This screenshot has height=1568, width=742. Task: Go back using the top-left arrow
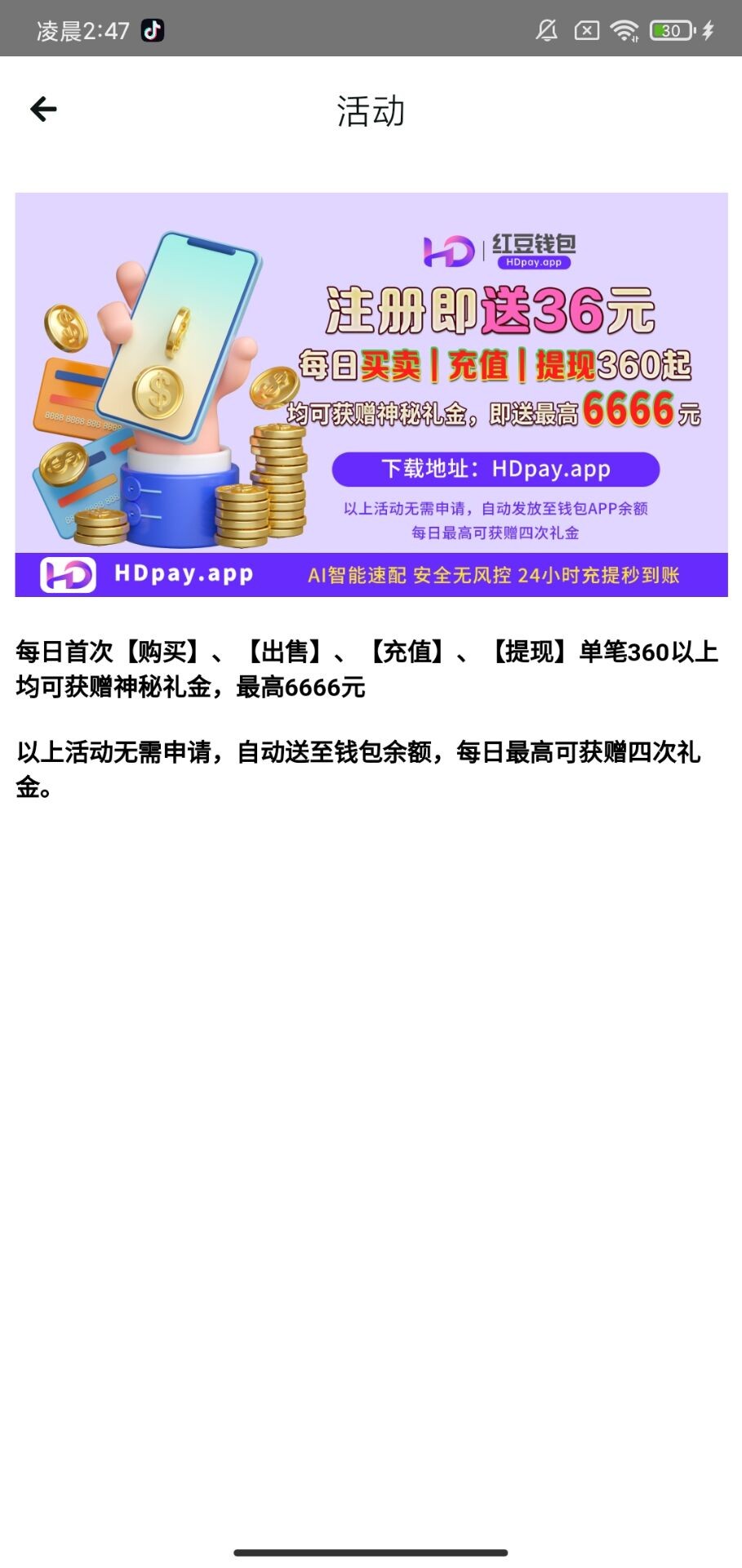click(43, 109)
